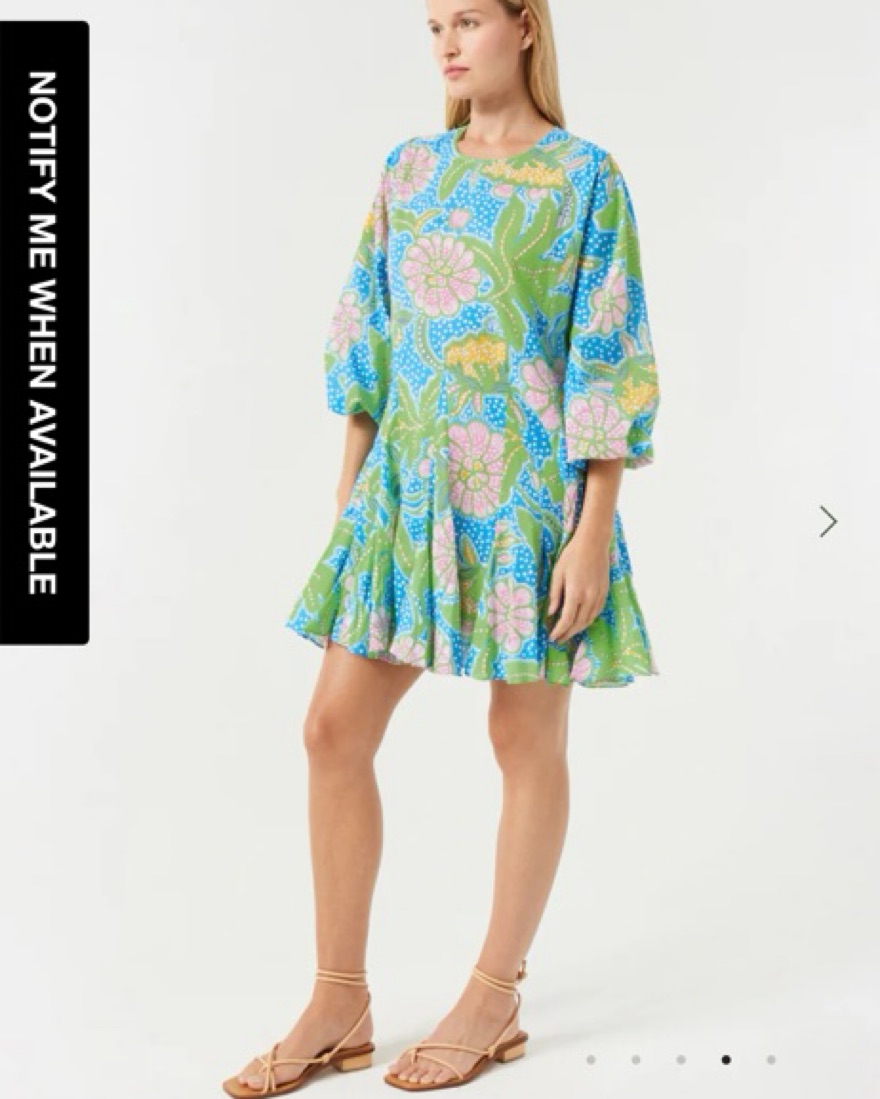Tap the Notify Me When Available button

coord(44,332)
